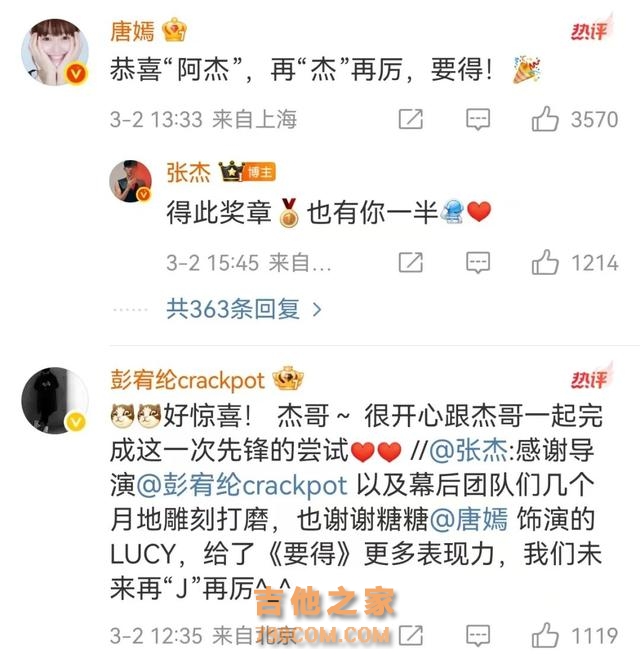Like 唐嫣's comment with 3570 likes
Viewport: 640px width, 654px height.
point(545,120)
